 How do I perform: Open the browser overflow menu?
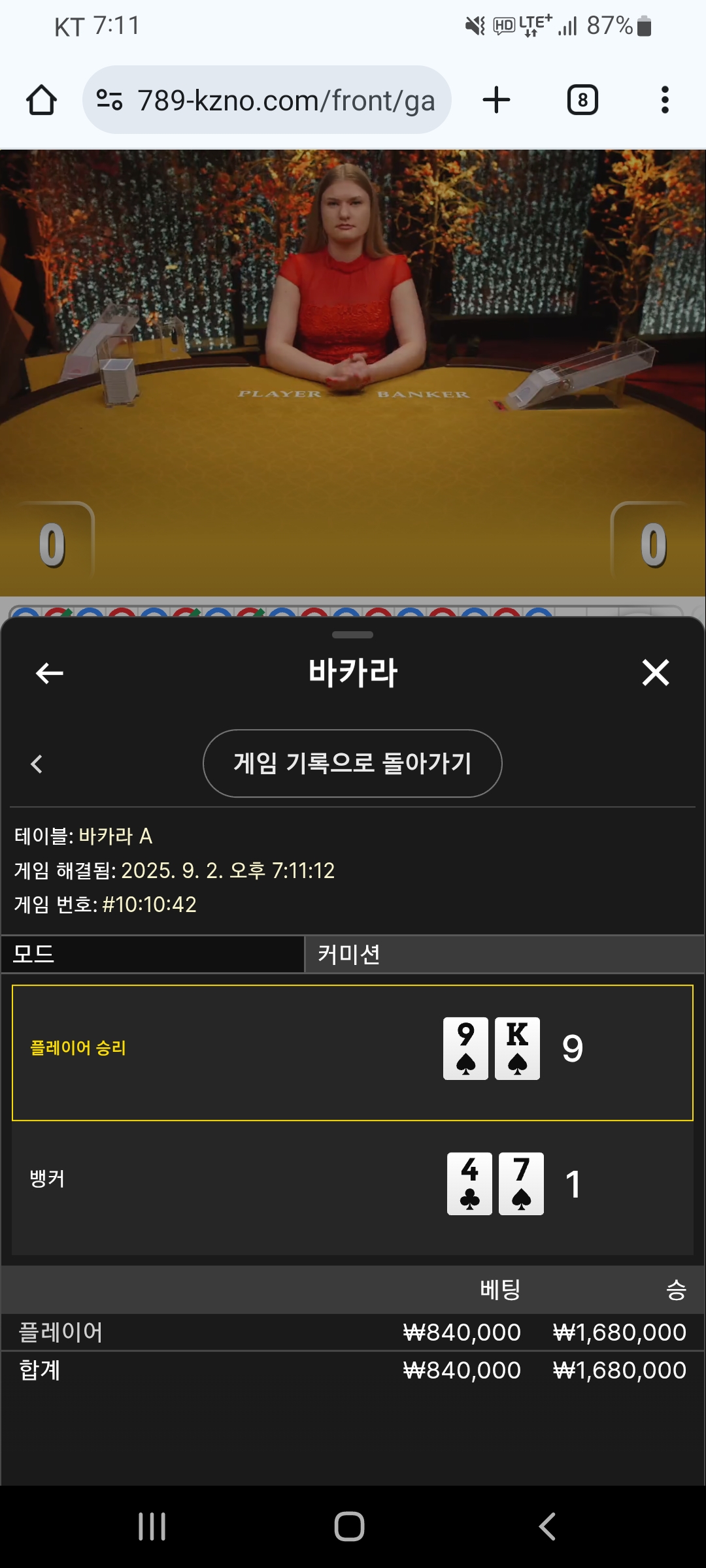tap(665, 100)
